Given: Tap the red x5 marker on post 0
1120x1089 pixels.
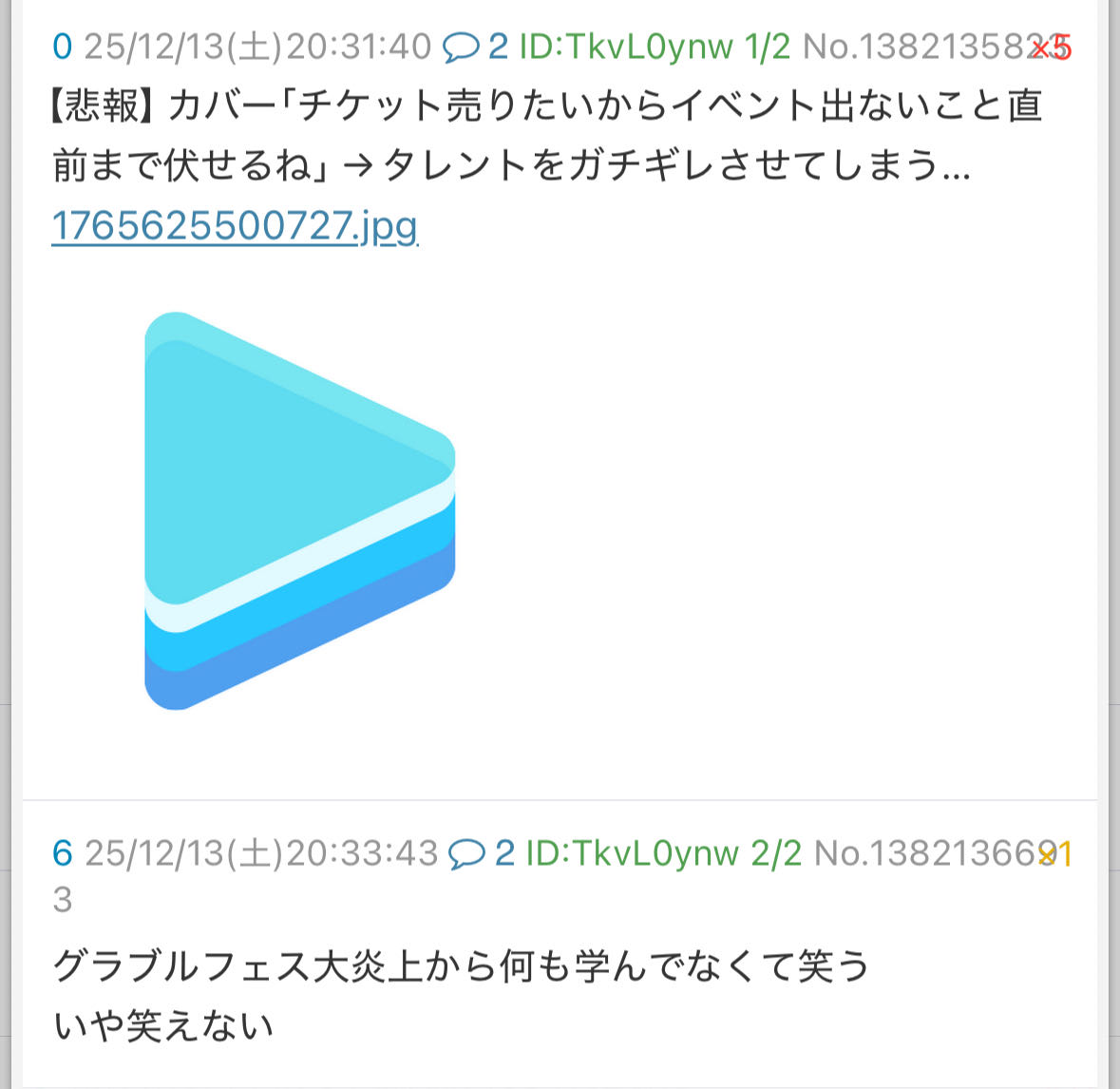Looking at the screenshot, I should pyautogui.click(x=1052, y=48).
